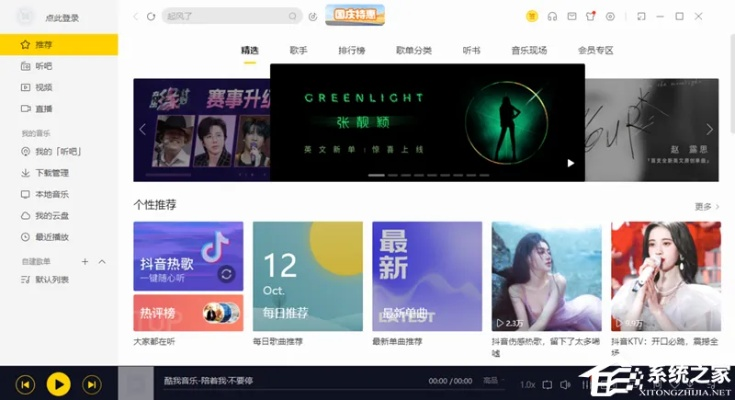Tap the yellow play button
This screenshot has width=735, height=400.
tap(59, 383)
